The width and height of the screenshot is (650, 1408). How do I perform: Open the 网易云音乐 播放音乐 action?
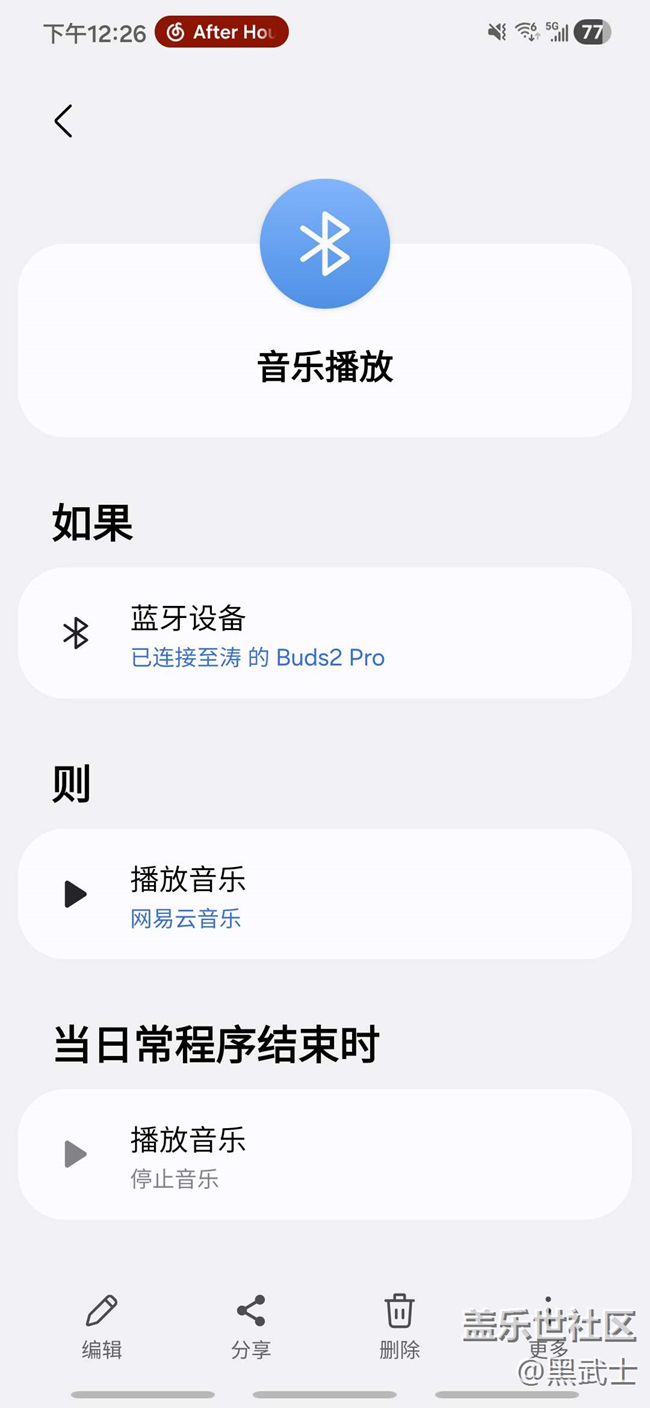pyautogui.click(x=324, y=894)
